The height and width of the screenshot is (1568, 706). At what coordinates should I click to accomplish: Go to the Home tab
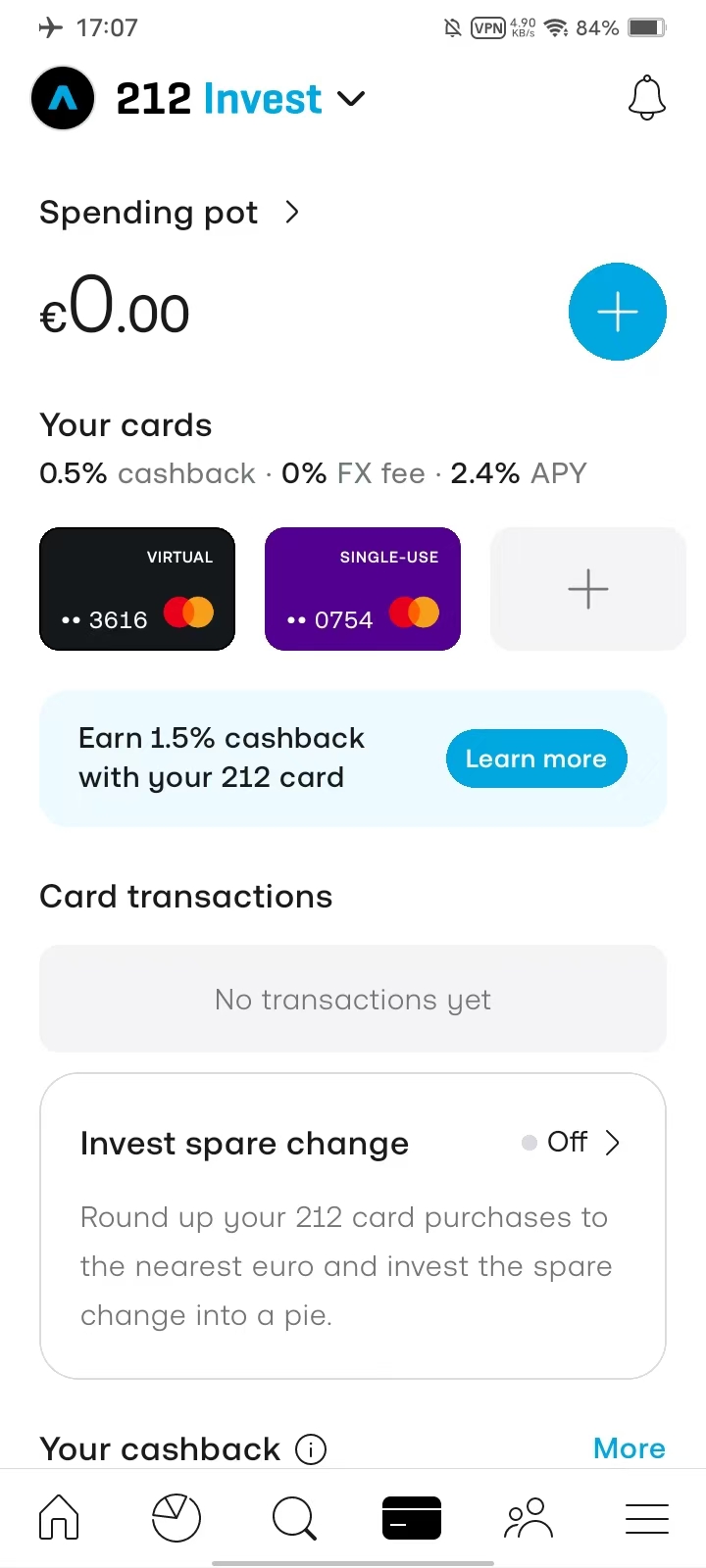point(59,1518)
